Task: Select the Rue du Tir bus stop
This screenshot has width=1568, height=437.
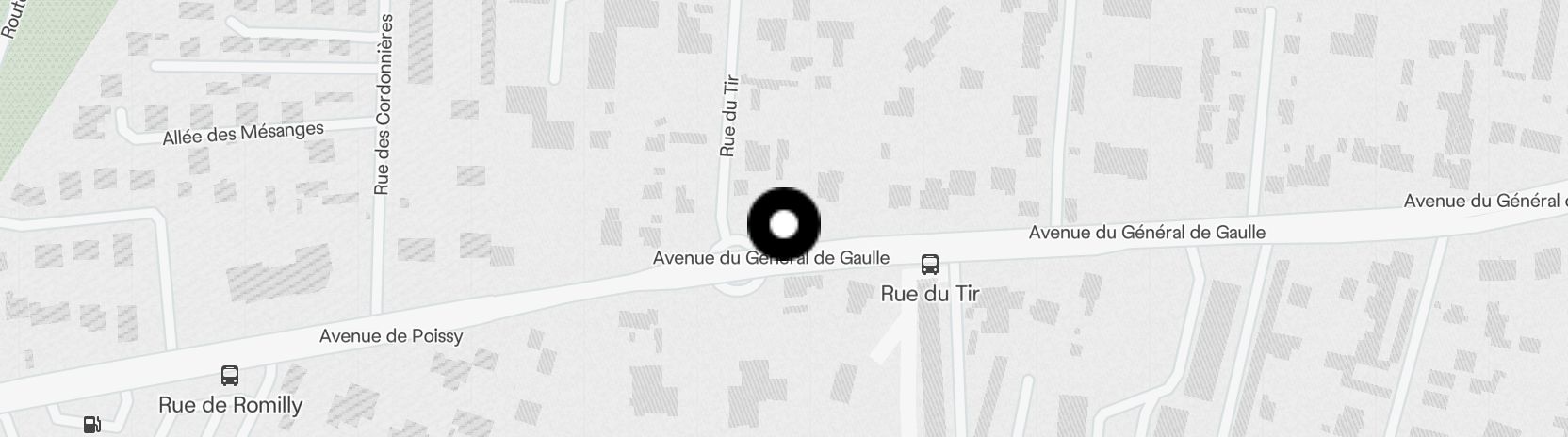Action: [x=930, y=265]
